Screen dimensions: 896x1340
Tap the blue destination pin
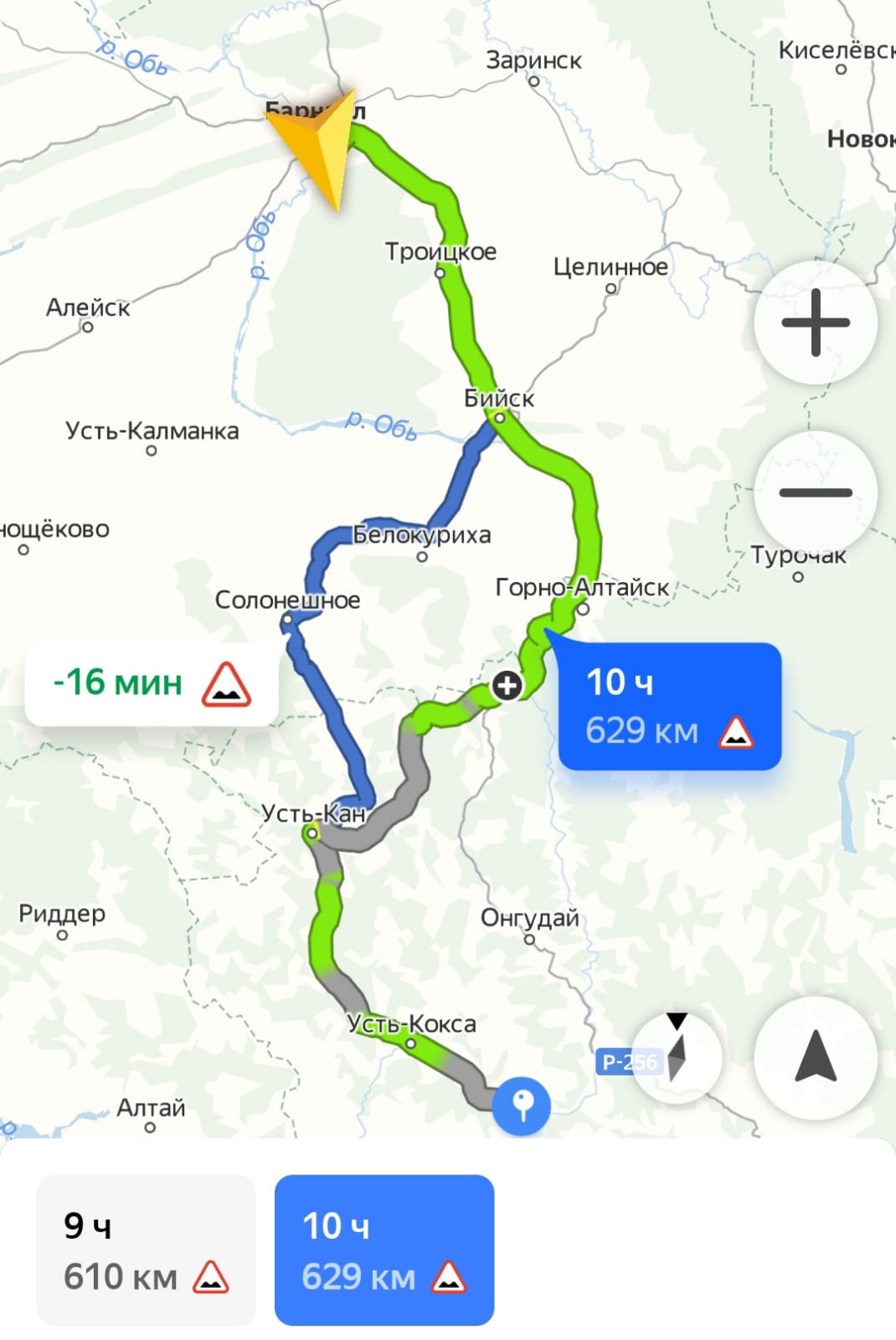coord(522,1105)
